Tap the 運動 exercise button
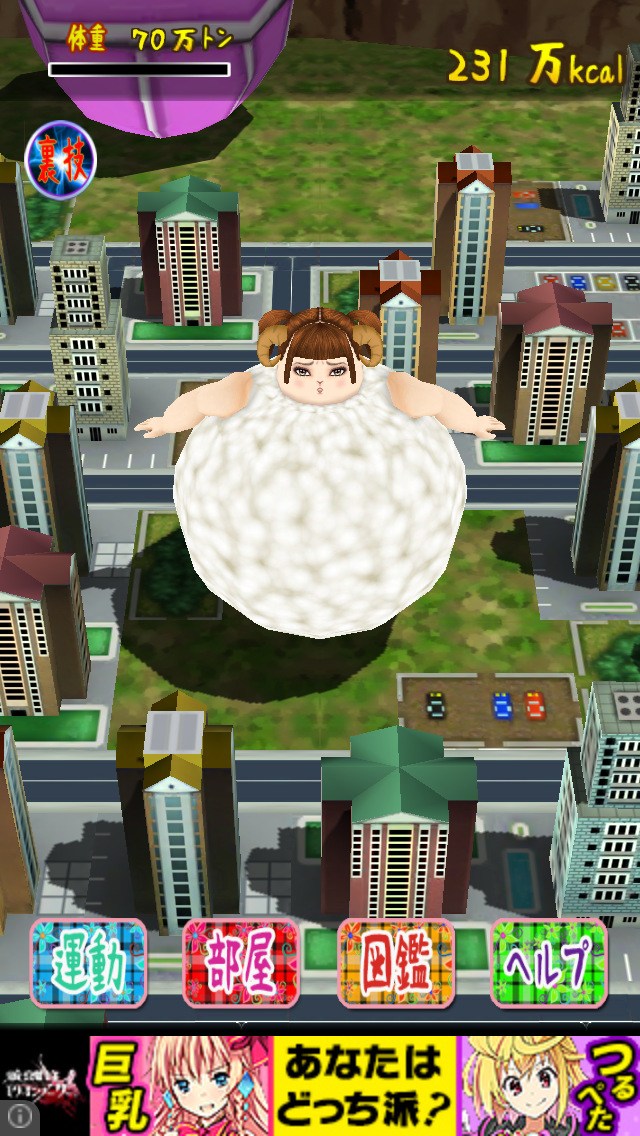 point(88,963)
